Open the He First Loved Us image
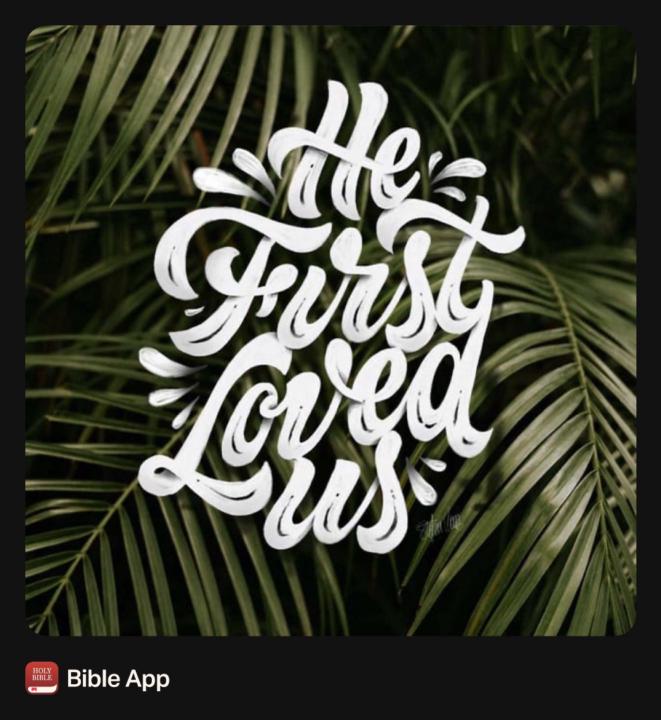Image resolution: width=661 pixels, height=720 pixels. pyautogui.click(x=330, y=330)
